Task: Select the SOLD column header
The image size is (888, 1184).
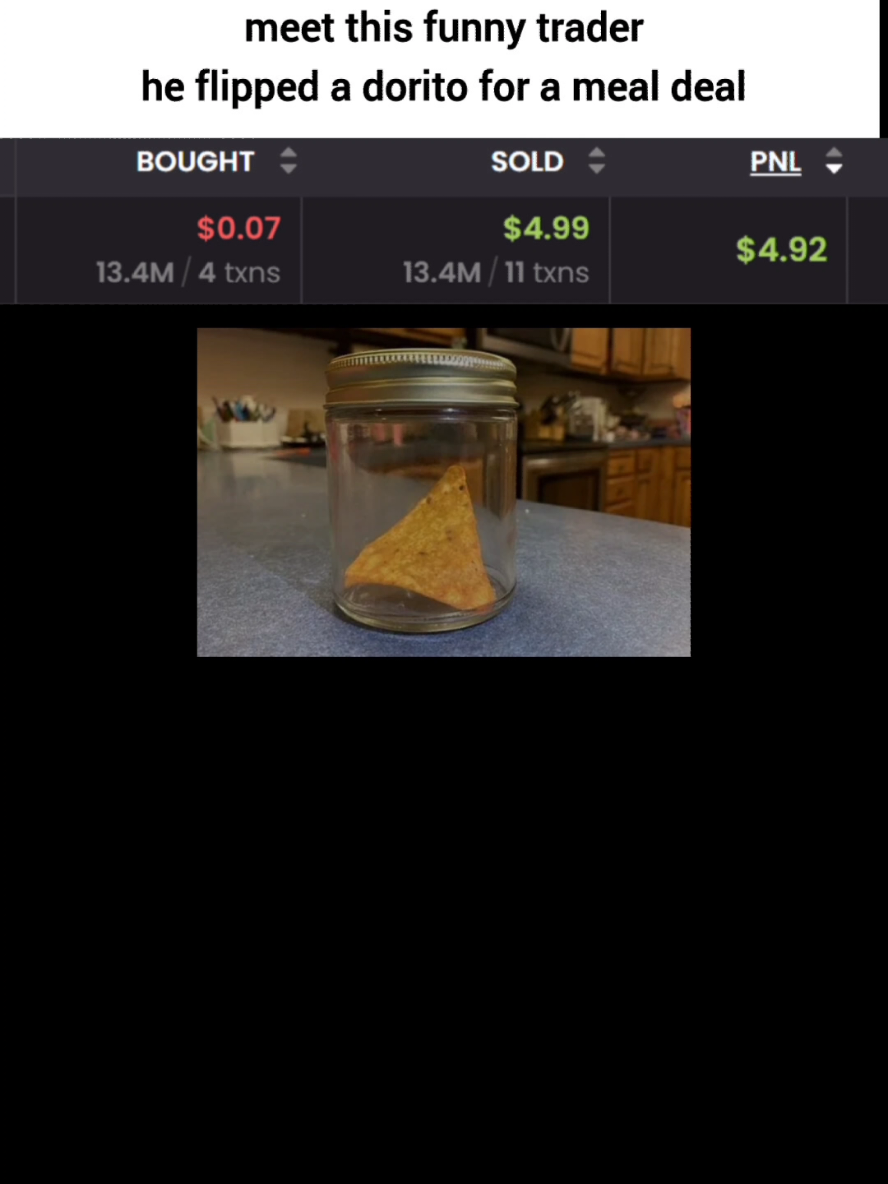Action: coord(527,162)
